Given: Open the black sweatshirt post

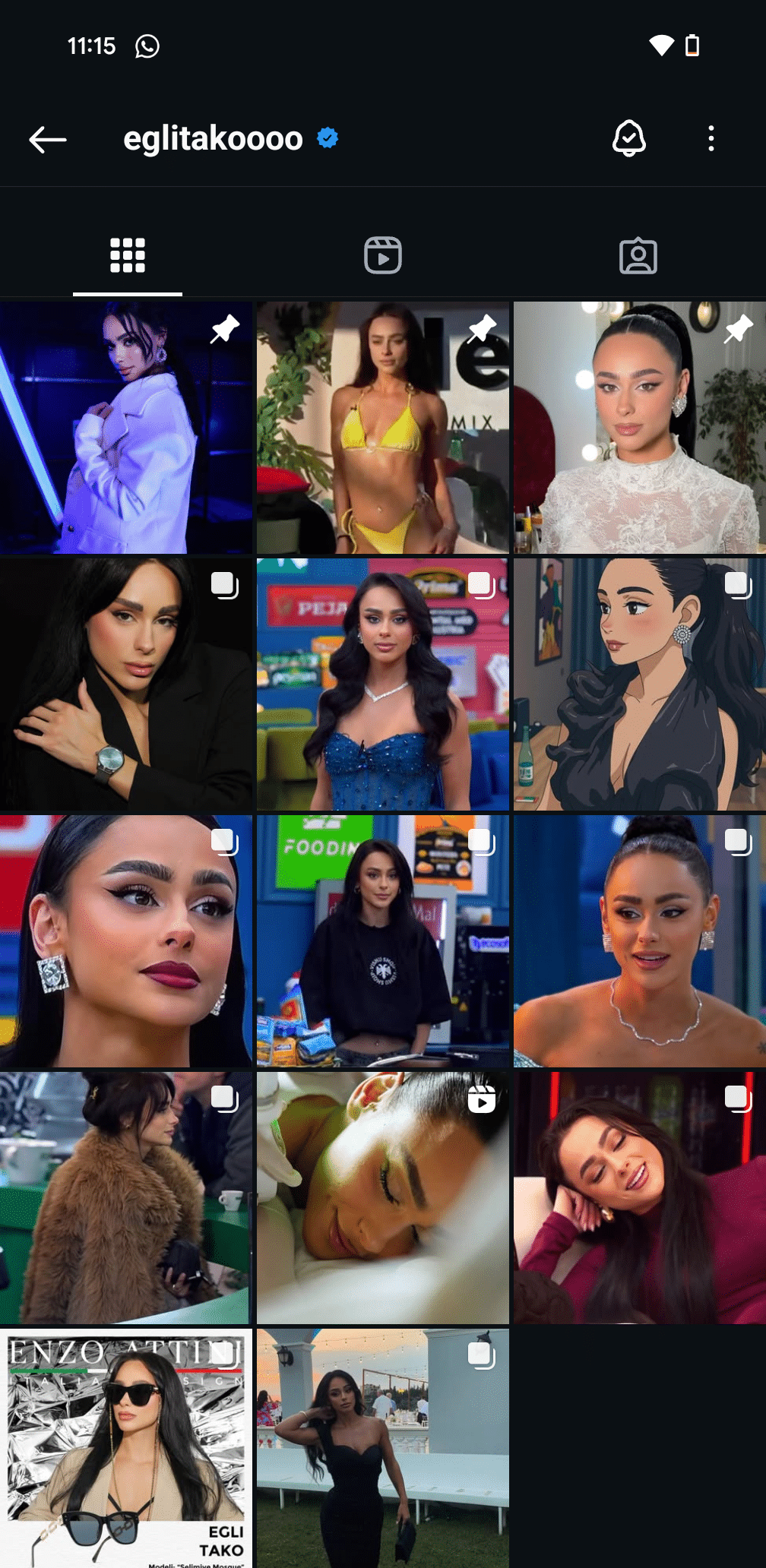Looking at the screenshot, I should (382, 941).
